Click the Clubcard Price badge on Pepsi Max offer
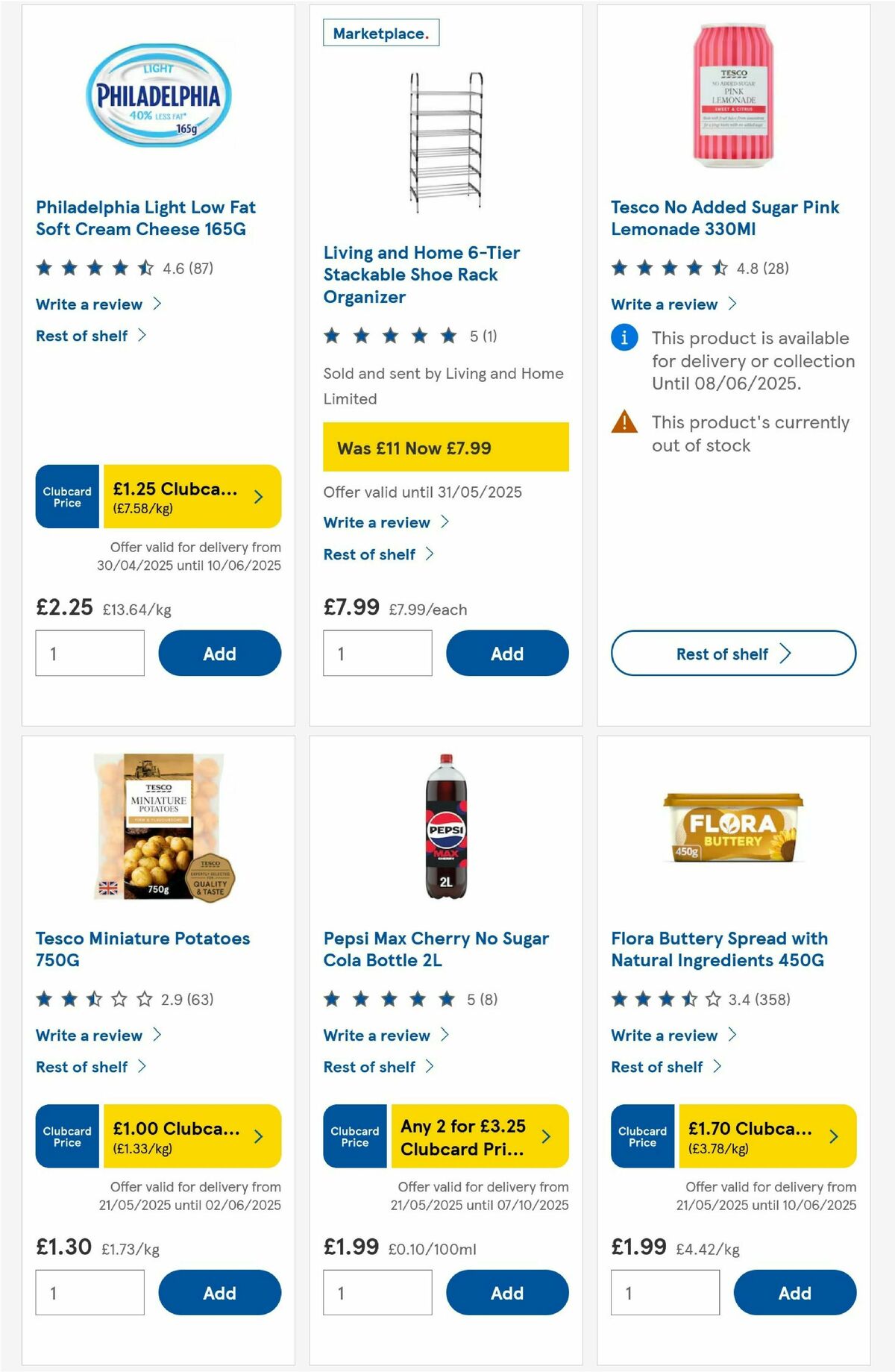 354,1136
